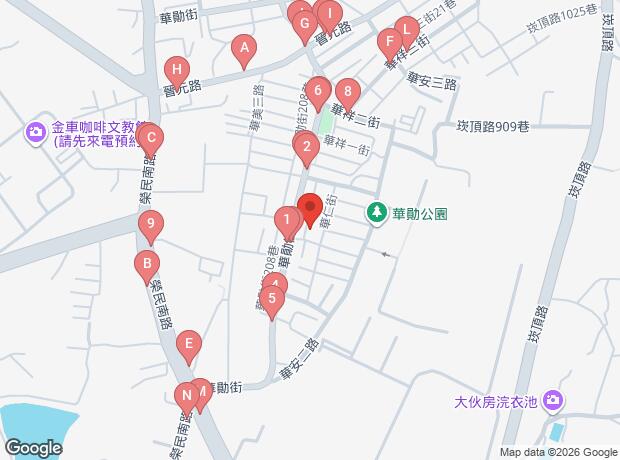Open the 華勛公園 park place icon
This screenshot has height=460, width=620.
(x=377, y=212)
